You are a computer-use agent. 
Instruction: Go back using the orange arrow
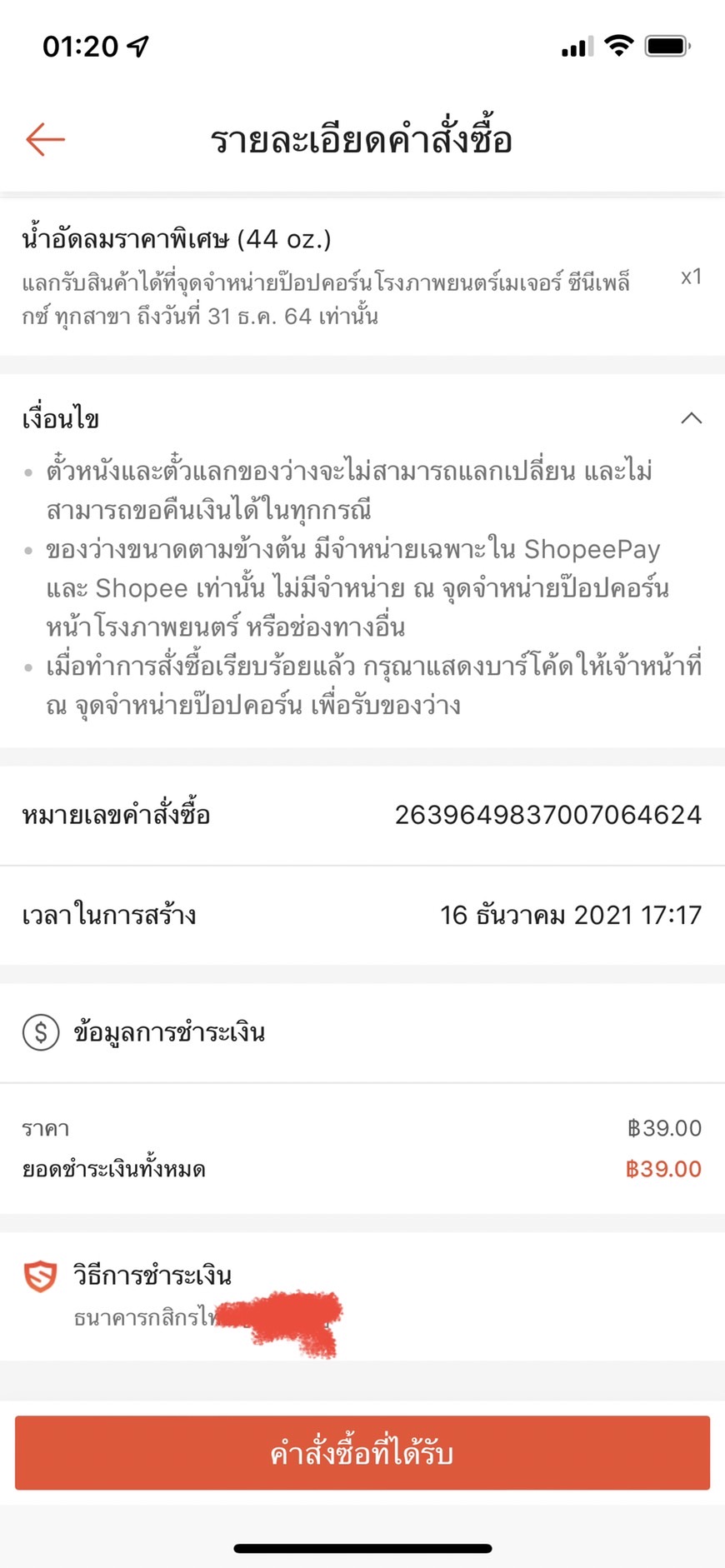point(45,139)
